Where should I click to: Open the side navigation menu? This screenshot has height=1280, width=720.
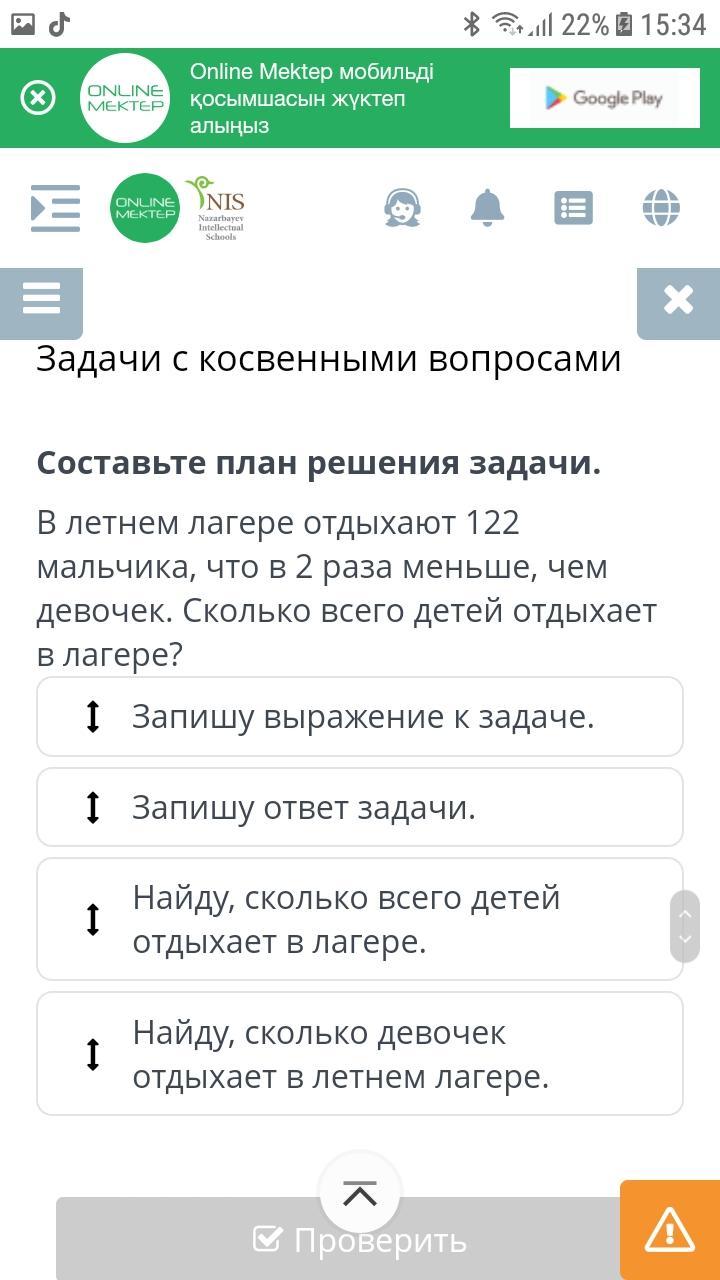pyautogui.click(x=55, y=208)
